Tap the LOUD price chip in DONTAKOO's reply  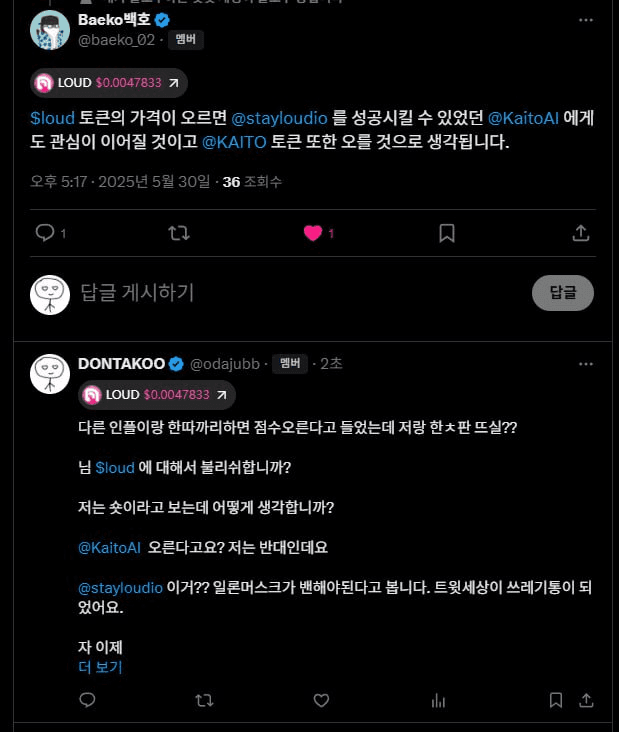(x=157, y=395)
